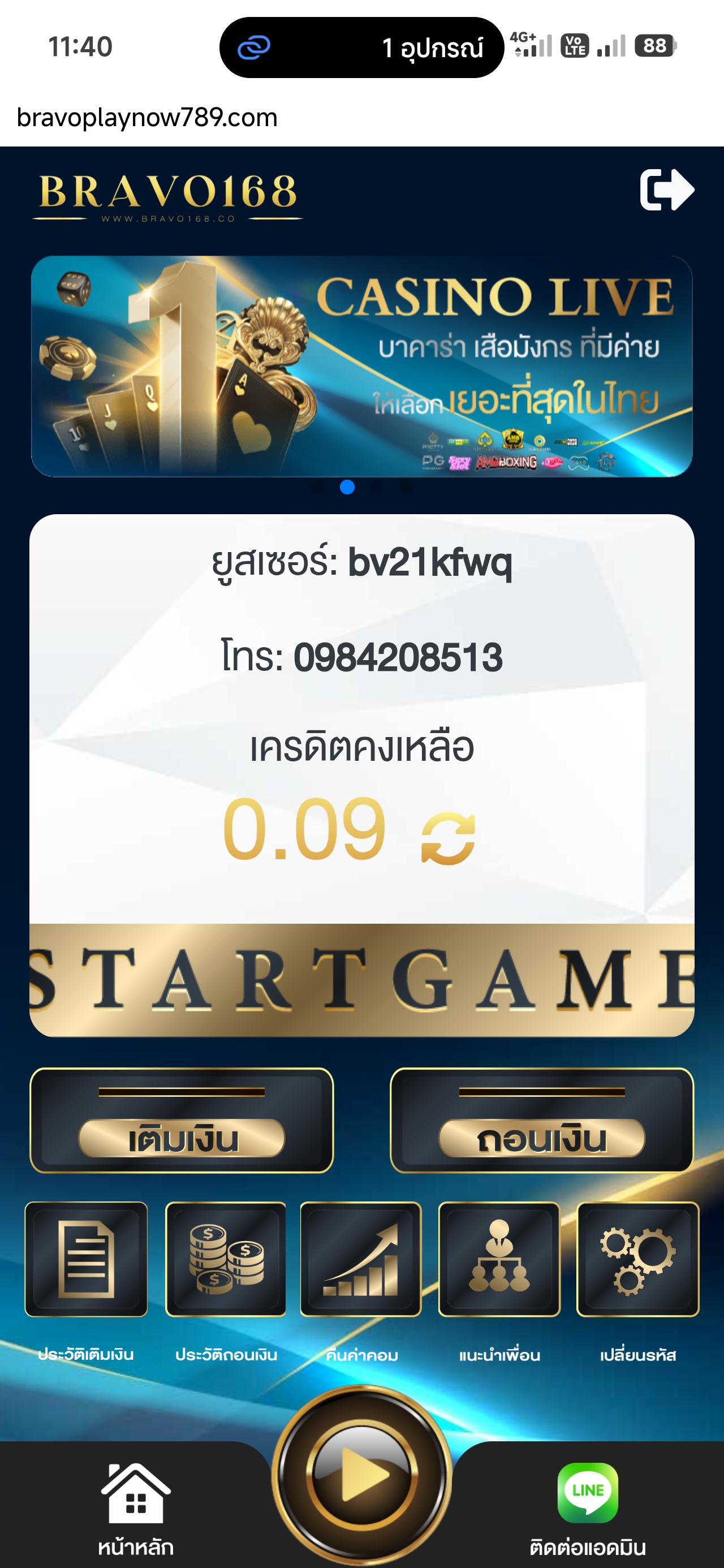Tap the center gold play button
This screenshot has width=724, height=1568.
[361, 1475]
